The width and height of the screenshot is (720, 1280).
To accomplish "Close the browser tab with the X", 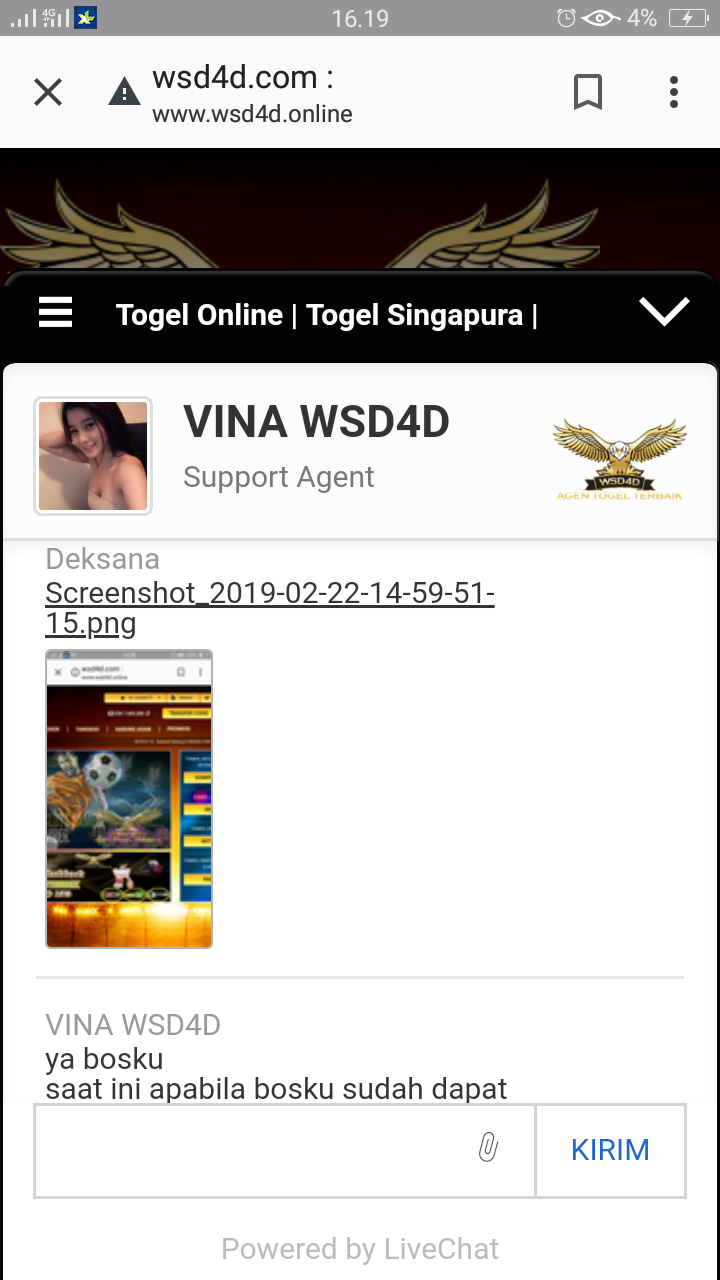I will 48,93.
